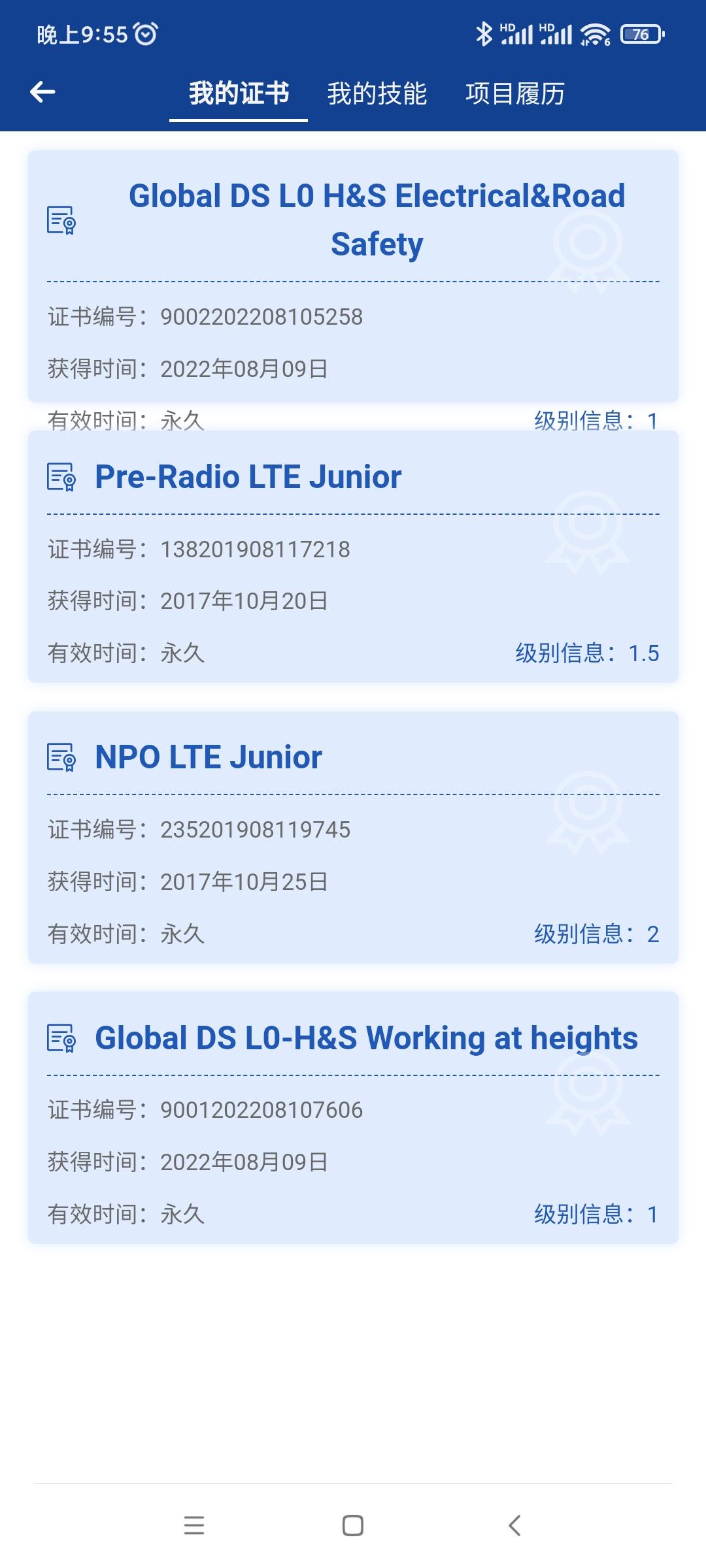
Task: Switch to the 项目履历 tab
Action: (x=515, y=93)
